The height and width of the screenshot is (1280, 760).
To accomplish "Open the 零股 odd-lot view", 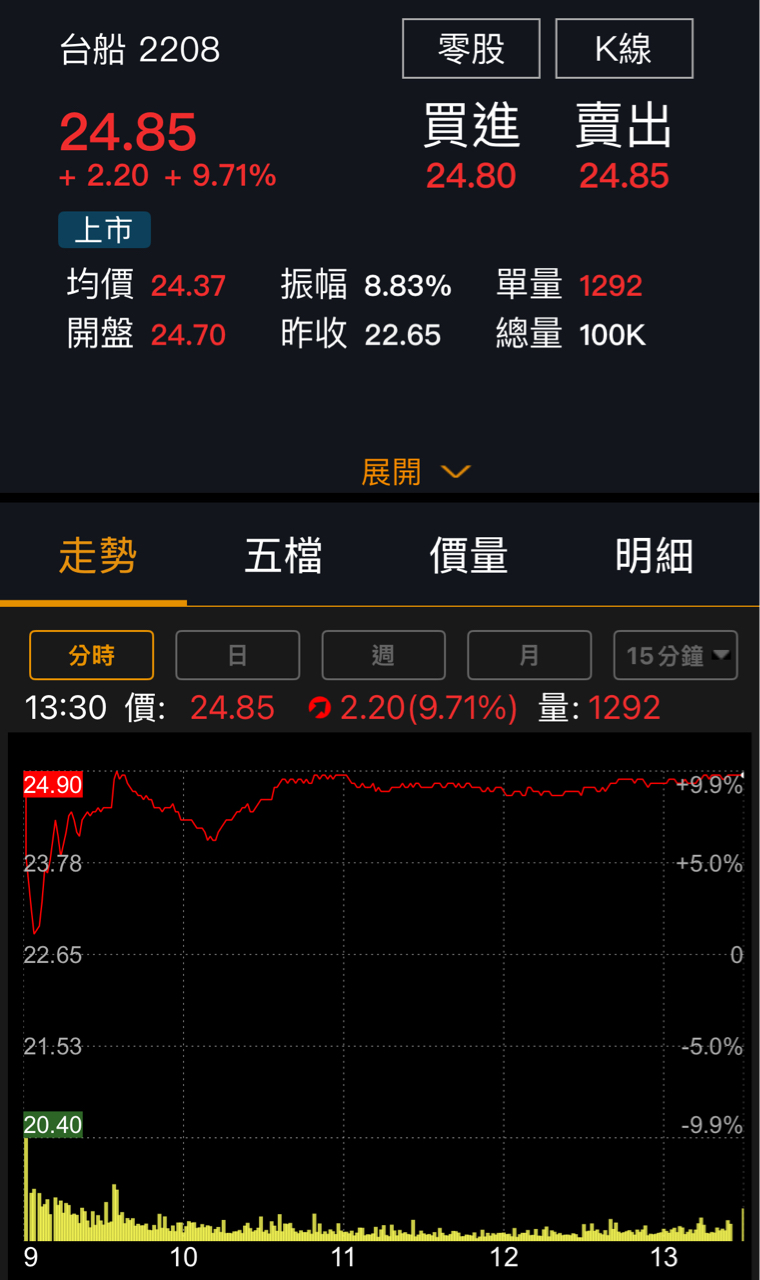I will [x=471, y=49].
